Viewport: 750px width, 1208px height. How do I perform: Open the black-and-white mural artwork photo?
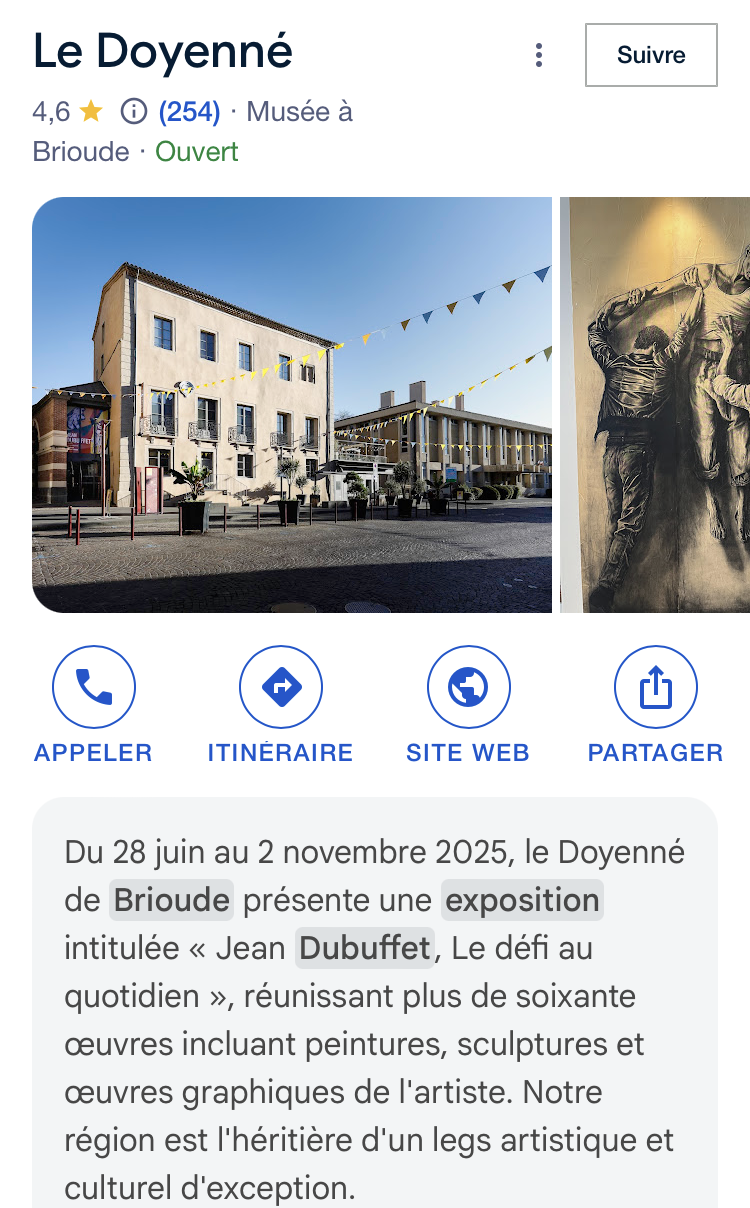coord(655,404)
